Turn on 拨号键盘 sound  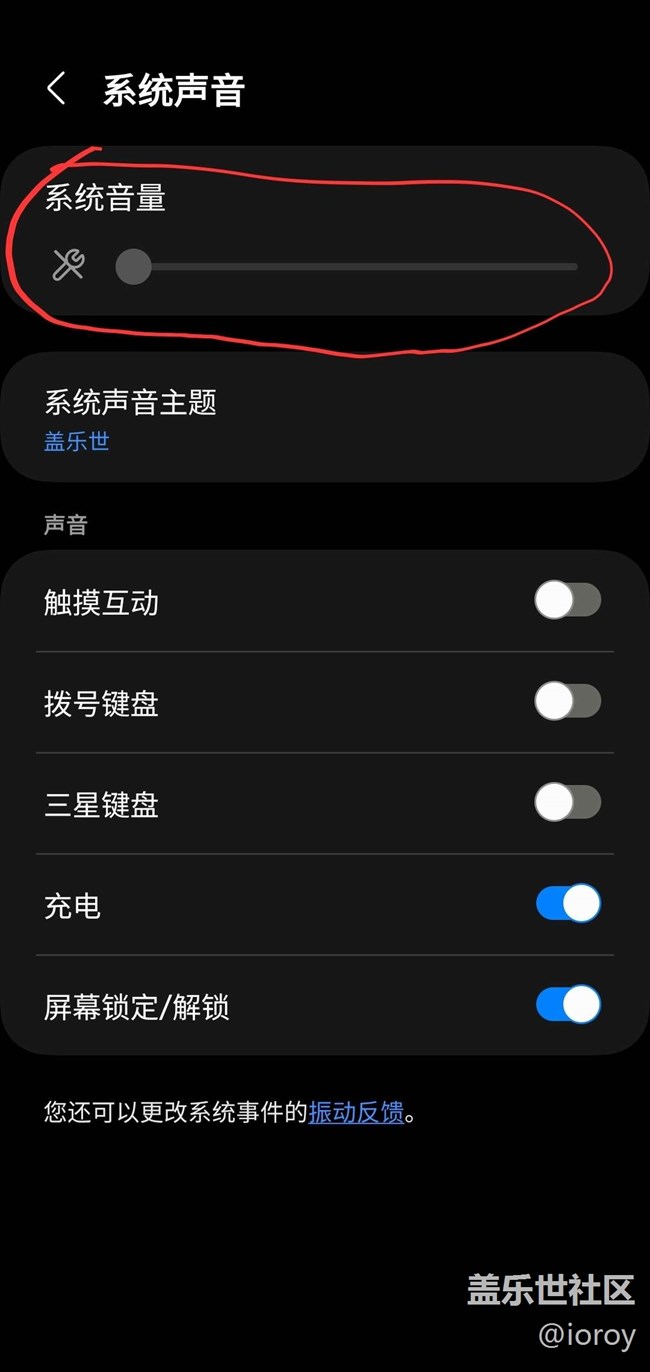(x=567, y=702)
